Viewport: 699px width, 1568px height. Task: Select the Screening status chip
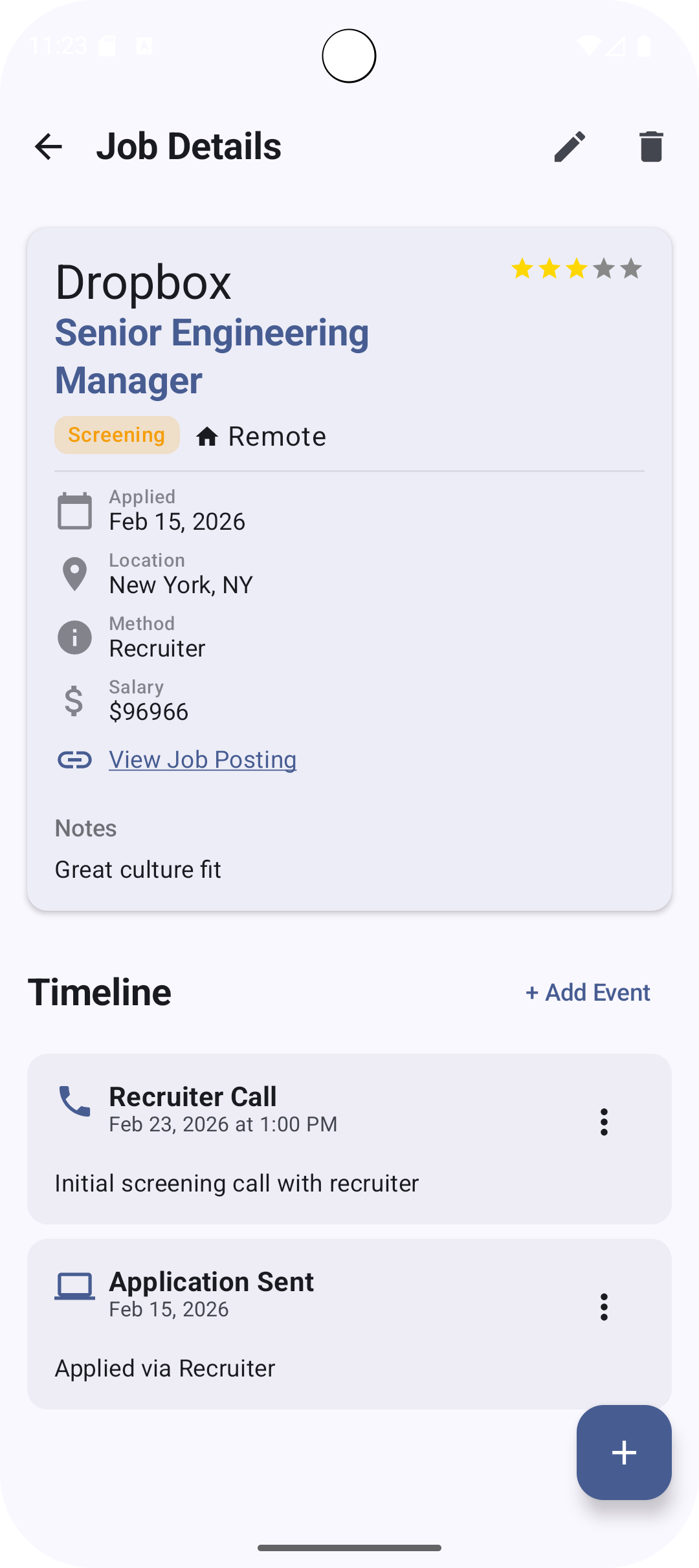tap(116, 435)
